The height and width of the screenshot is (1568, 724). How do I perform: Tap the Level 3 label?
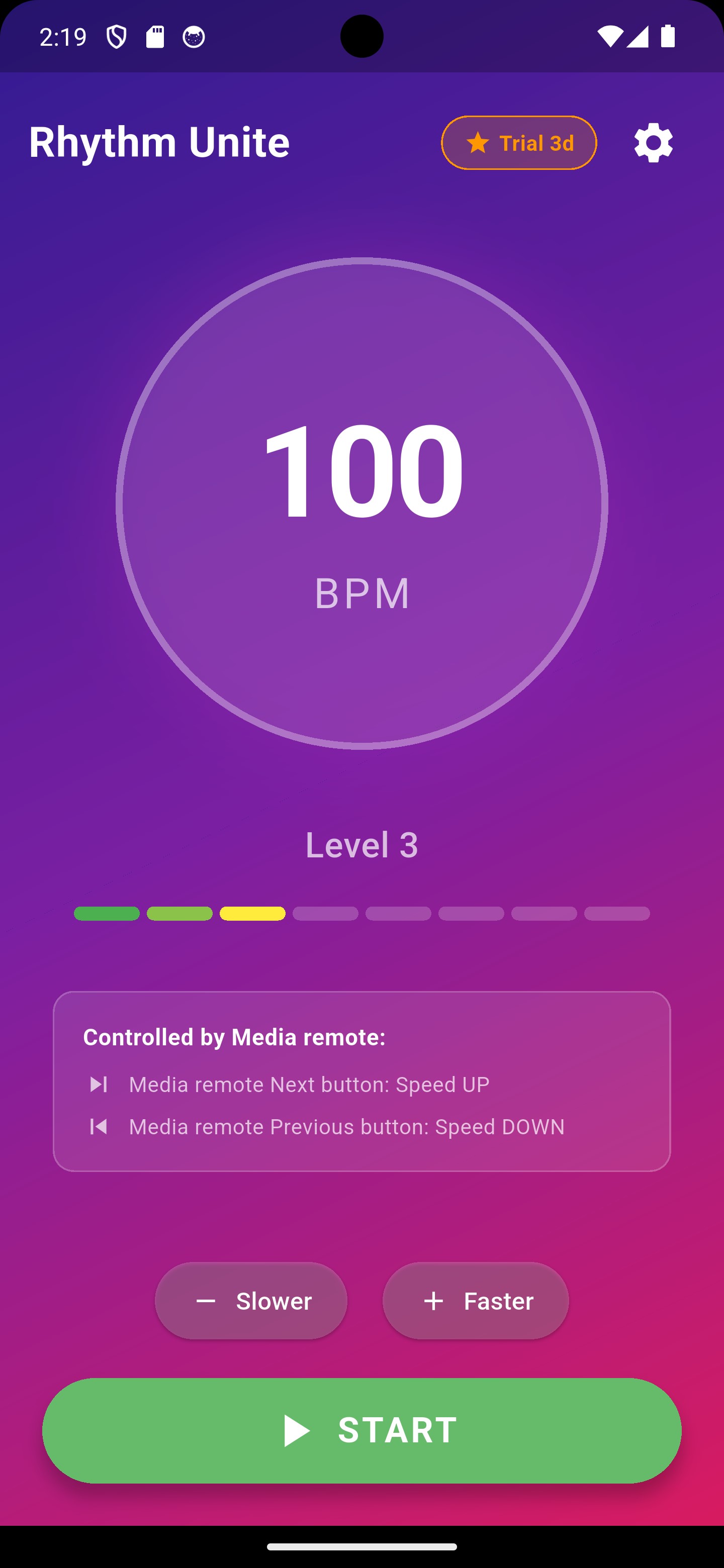pos(361,845)
